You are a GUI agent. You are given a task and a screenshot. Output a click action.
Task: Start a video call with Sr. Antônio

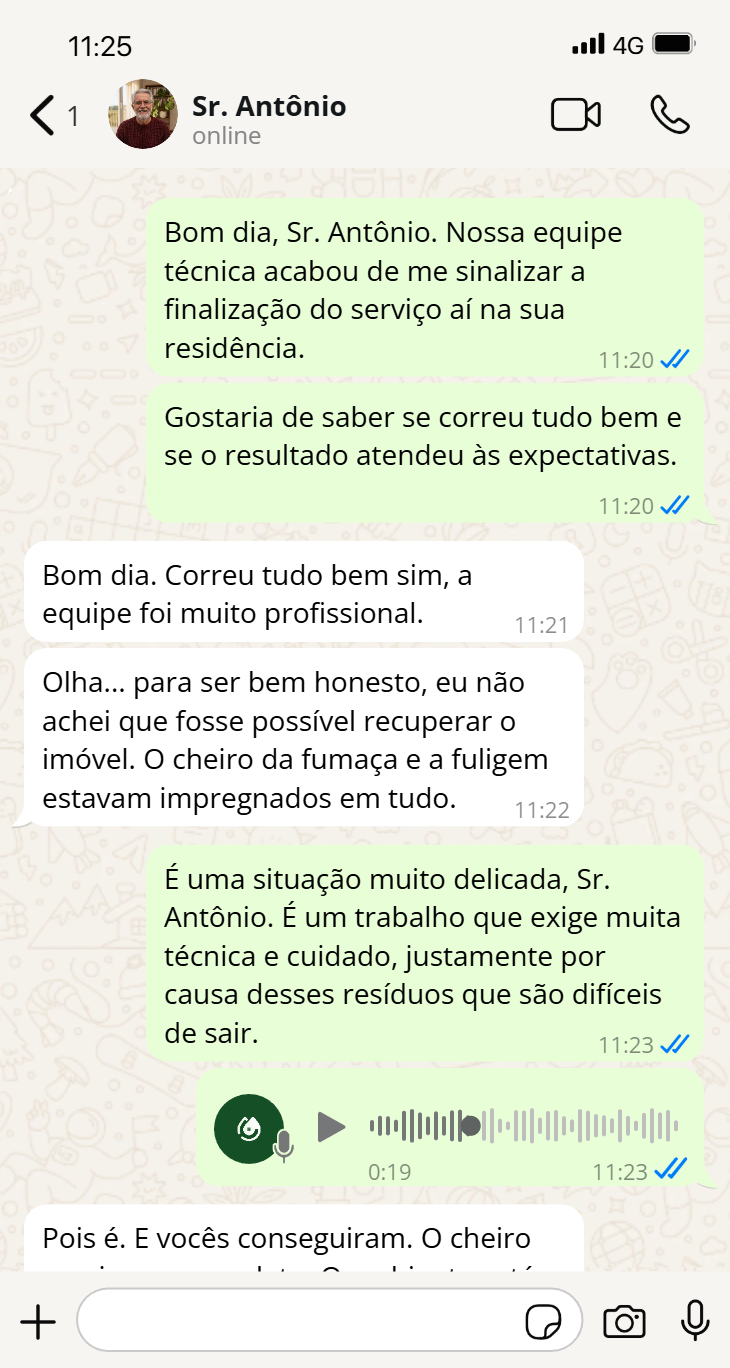[576, 115]
